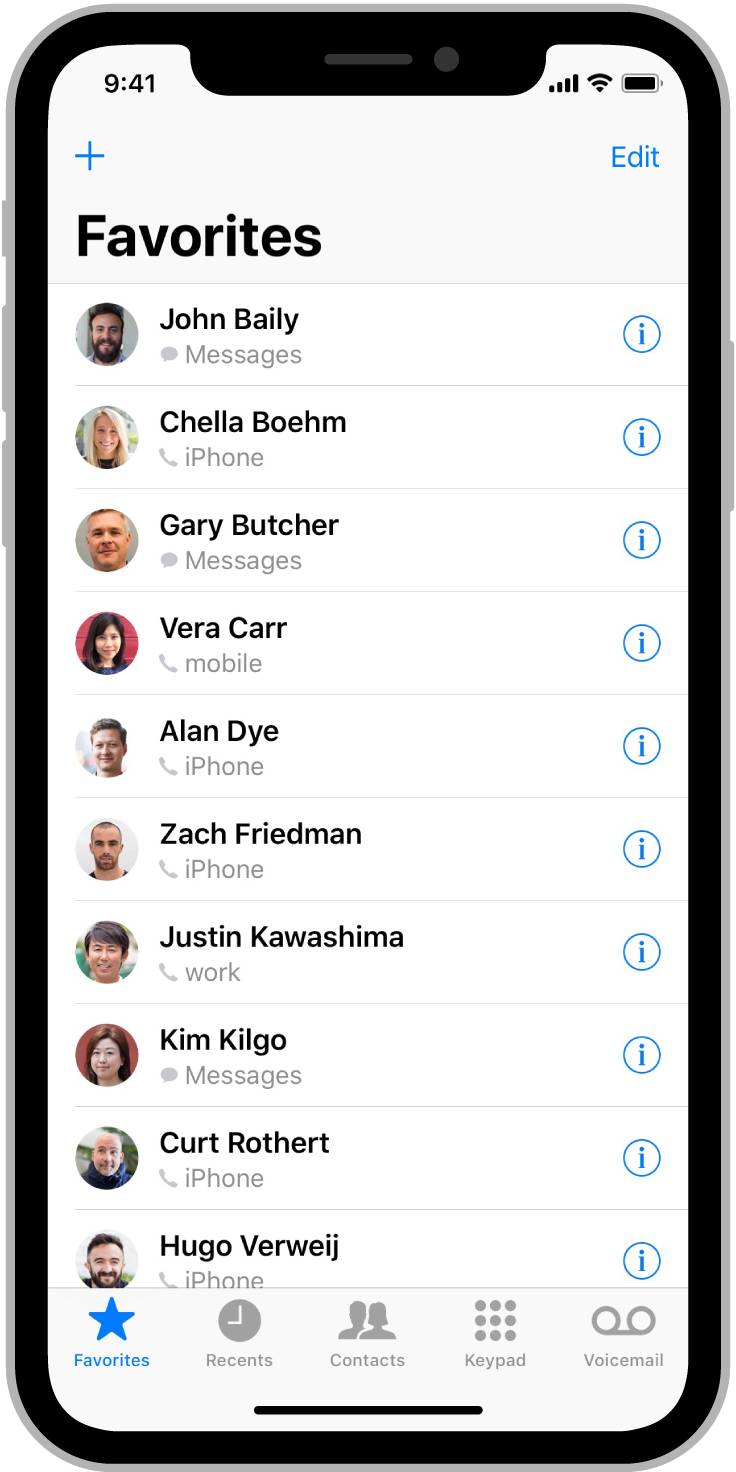Open the info icon for Kim Kilgo
736x1472 pixels.
(x=641, y=1055)
